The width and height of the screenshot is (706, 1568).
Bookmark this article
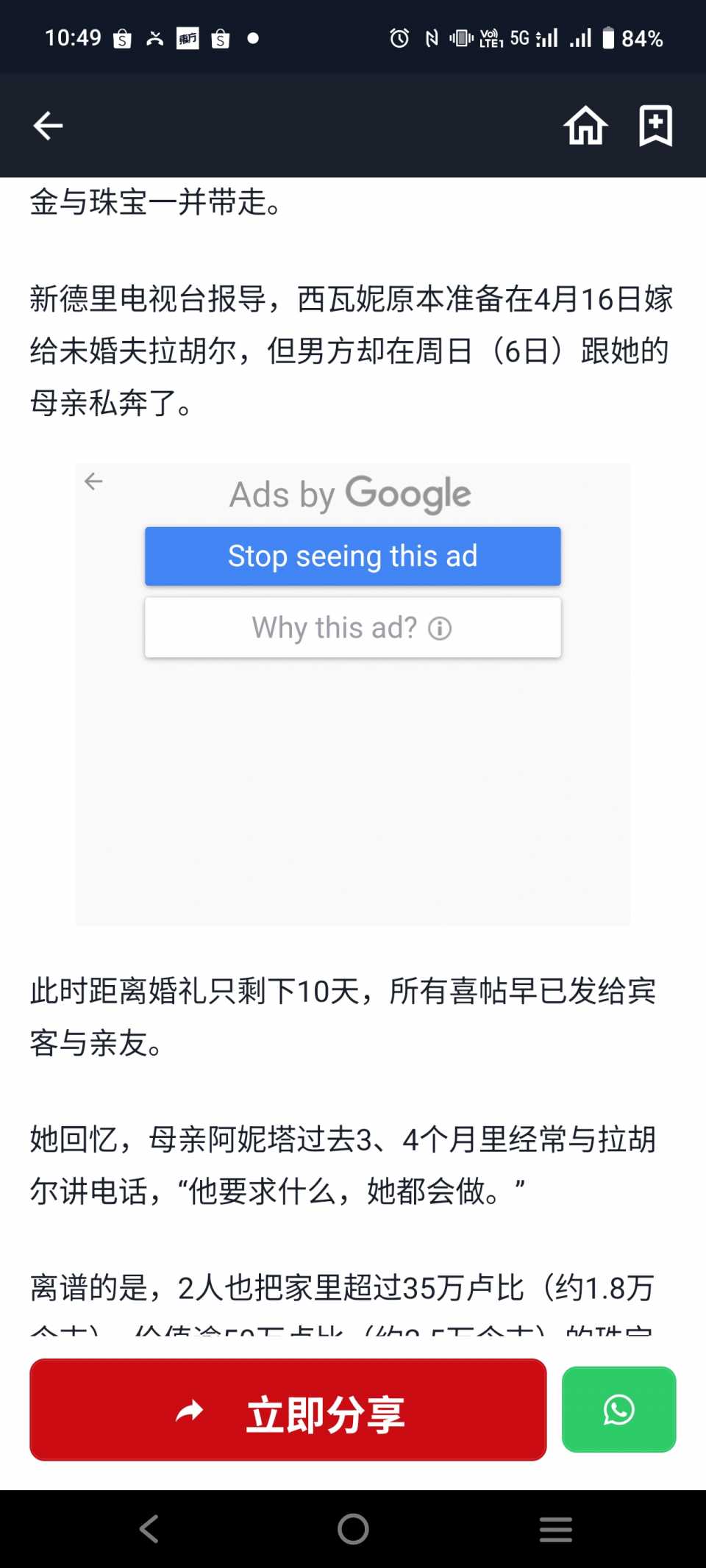point(655,126)
